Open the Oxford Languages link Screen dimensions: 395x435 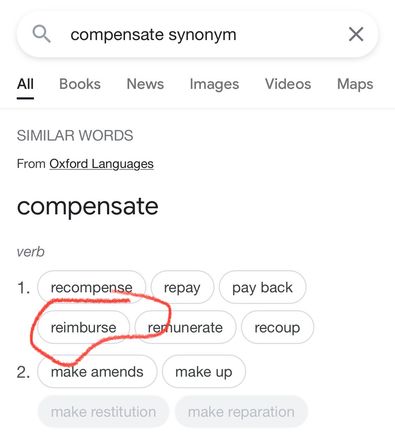click(x=101, y=164)
